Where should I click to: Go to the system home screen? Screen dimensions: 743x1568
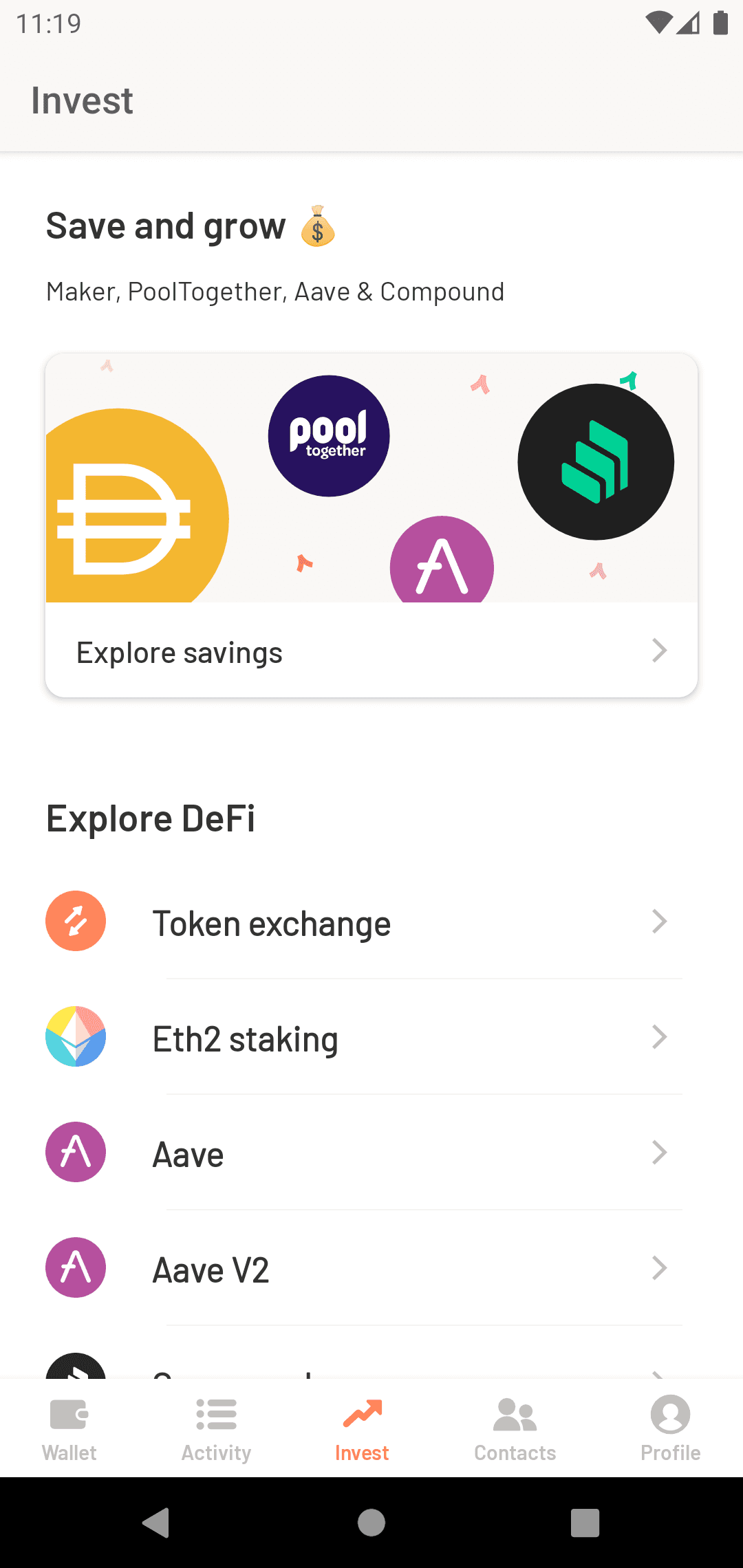tap(371, 1523)
